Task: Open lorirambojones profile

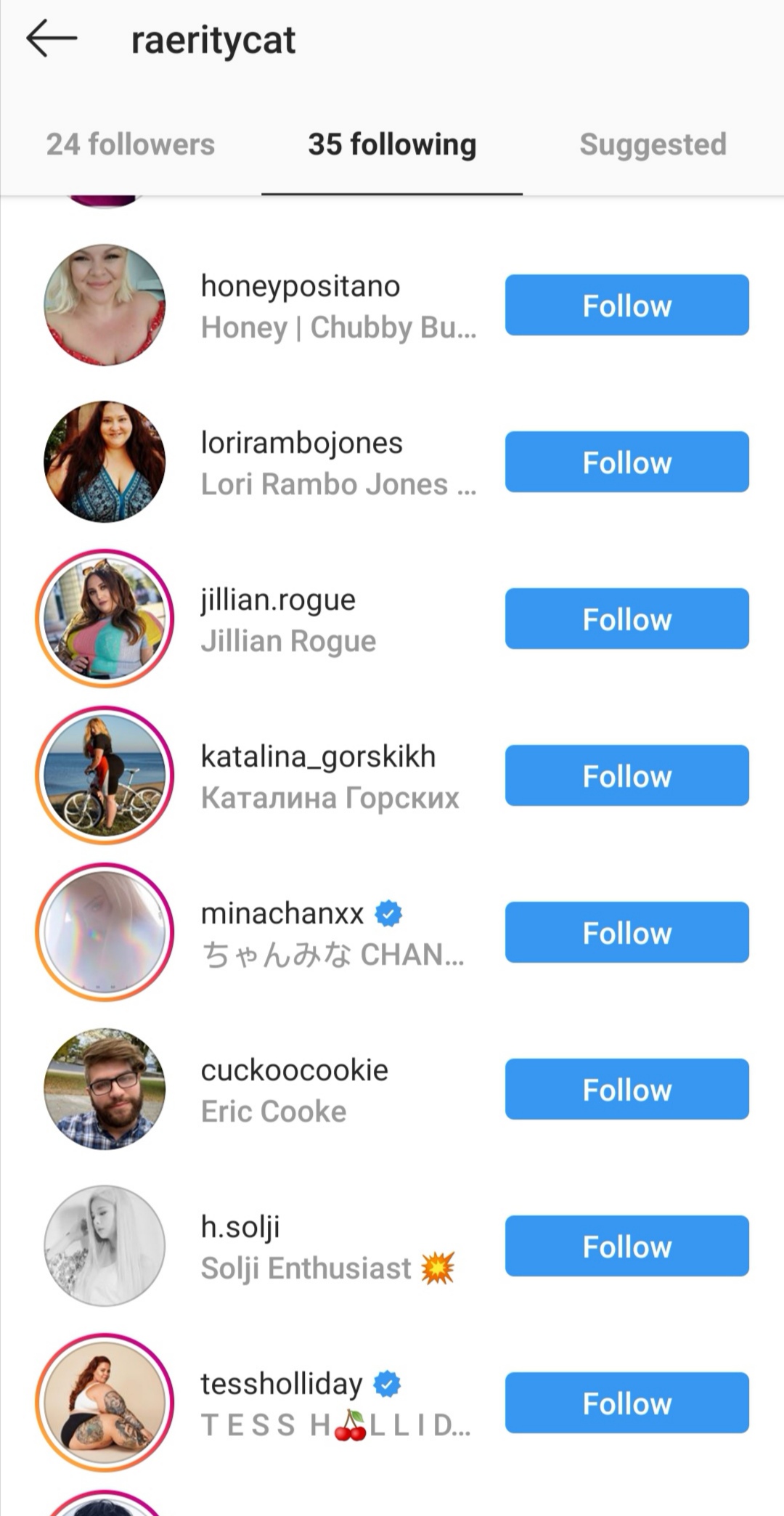Action: point(301,443)
